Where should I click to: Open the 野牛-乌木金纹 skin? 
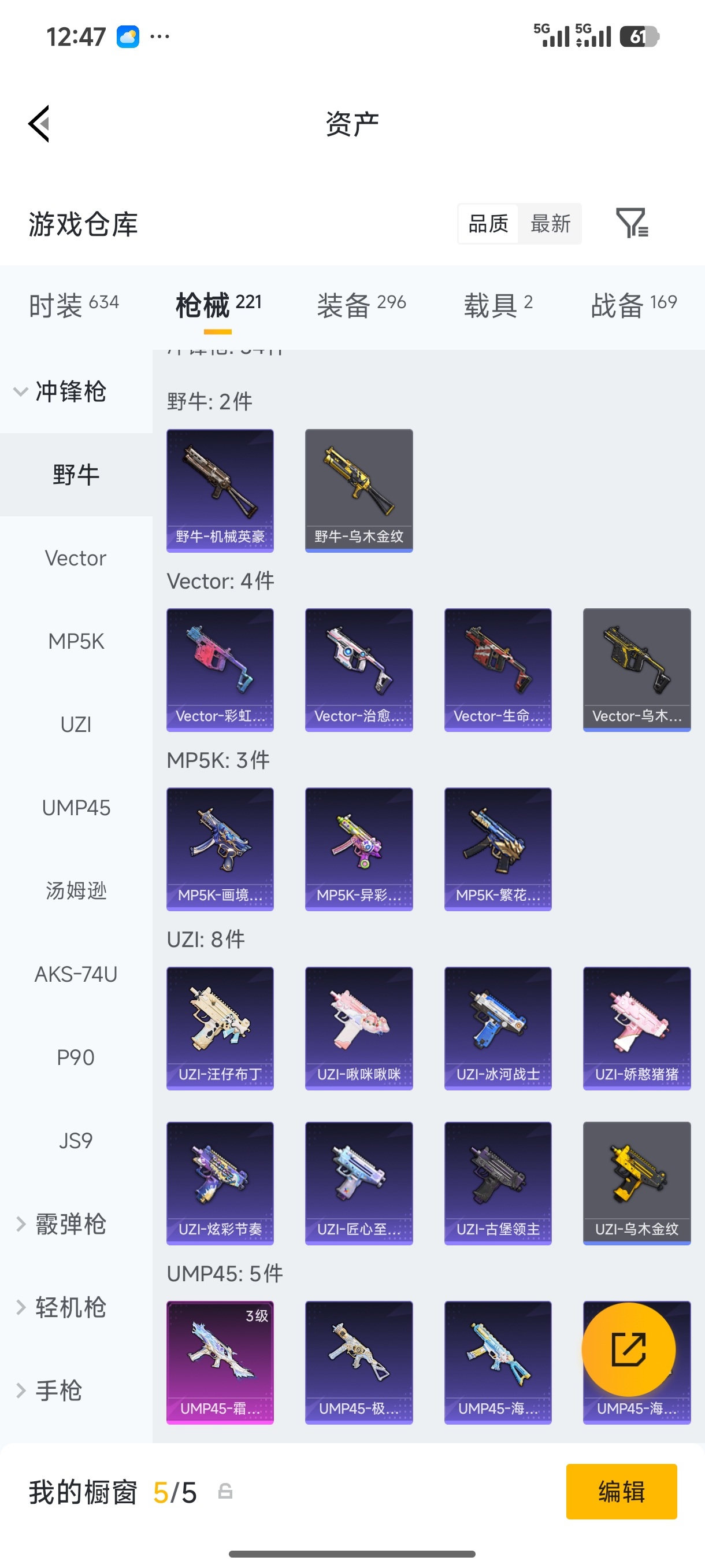[359, 490]
